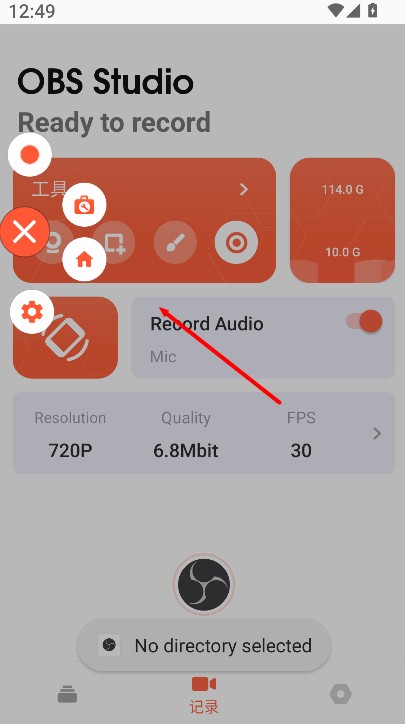
Task: Open the storage card showing 114.0 G
Action: [x=342, y=220]
